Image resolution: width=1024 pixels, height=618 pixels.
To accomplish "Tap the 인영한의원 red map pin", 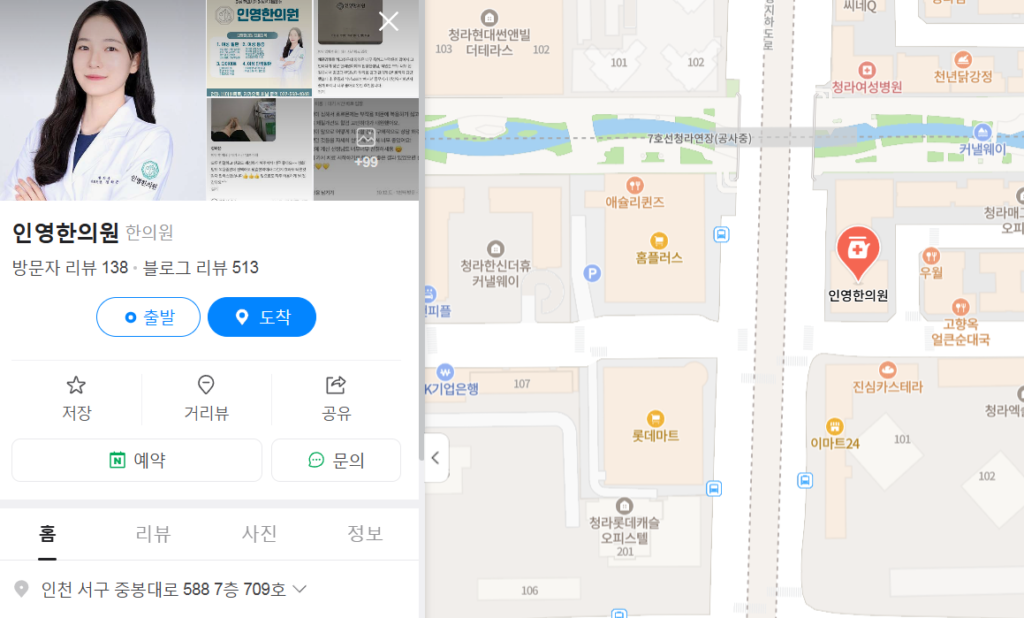I will 857,249.
